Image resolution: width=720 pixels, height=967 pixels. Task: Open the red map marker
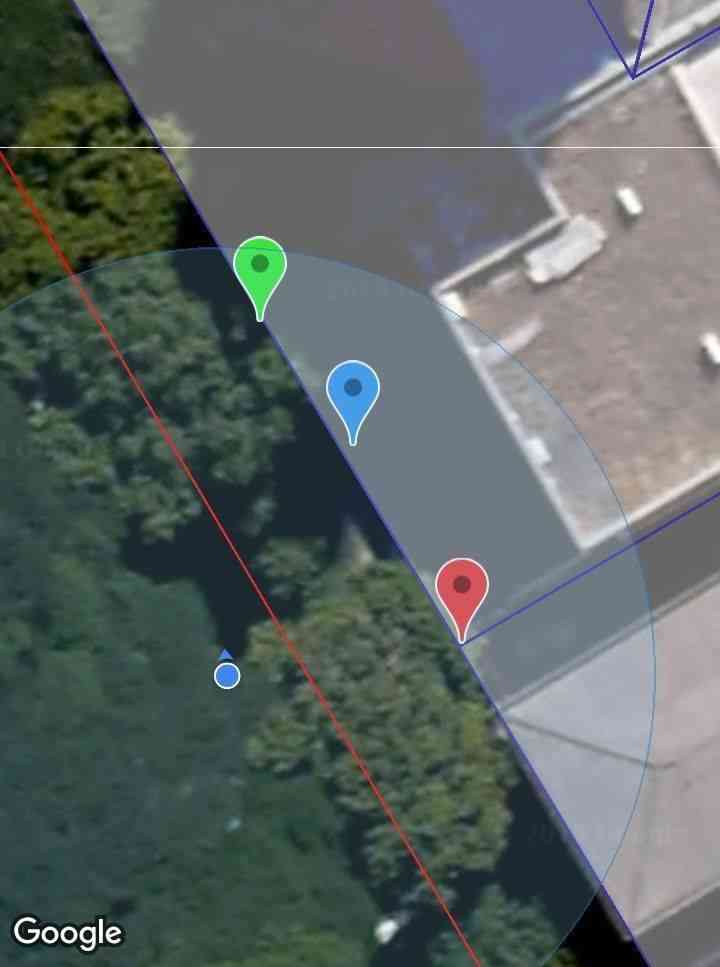tap(462, 588)
